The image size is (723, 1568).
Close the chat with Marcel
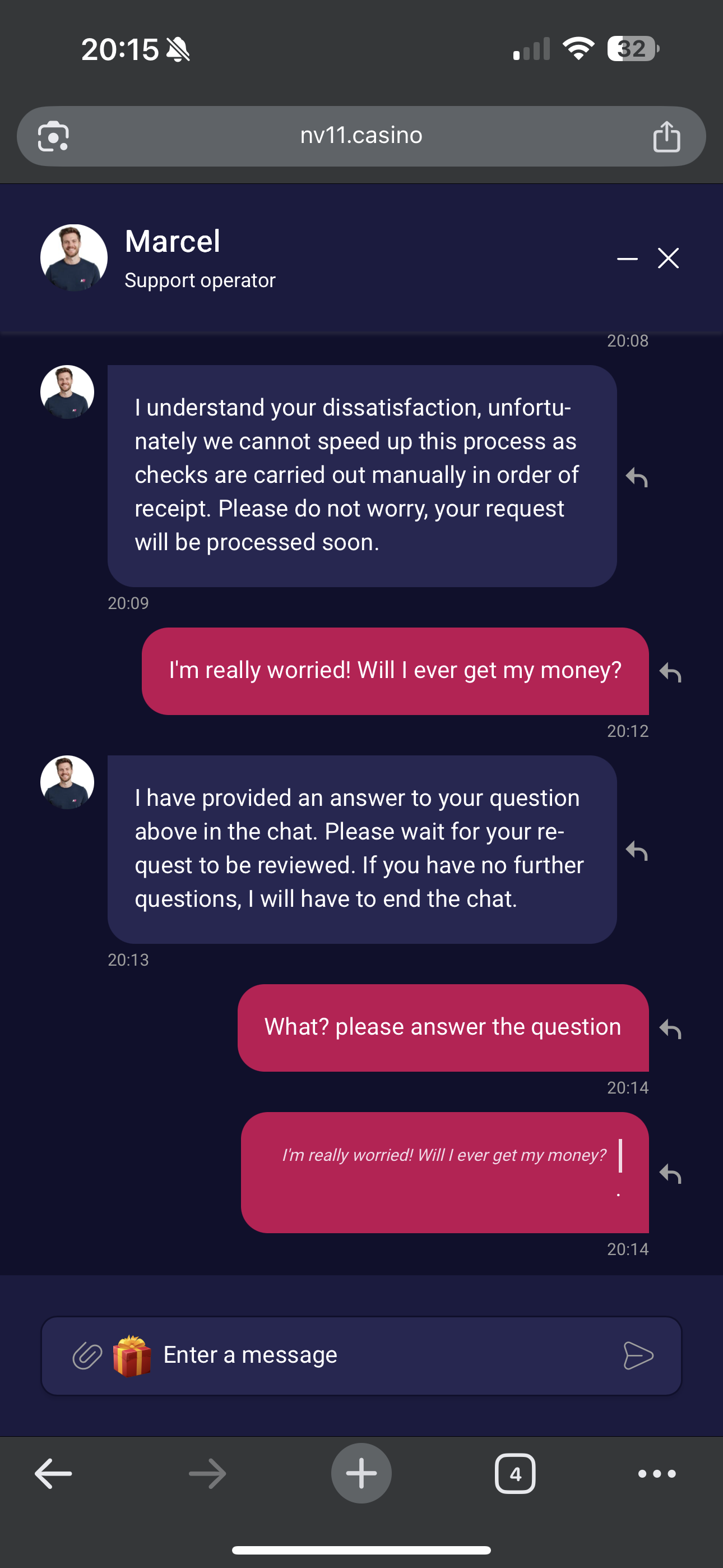coord(668,259)
